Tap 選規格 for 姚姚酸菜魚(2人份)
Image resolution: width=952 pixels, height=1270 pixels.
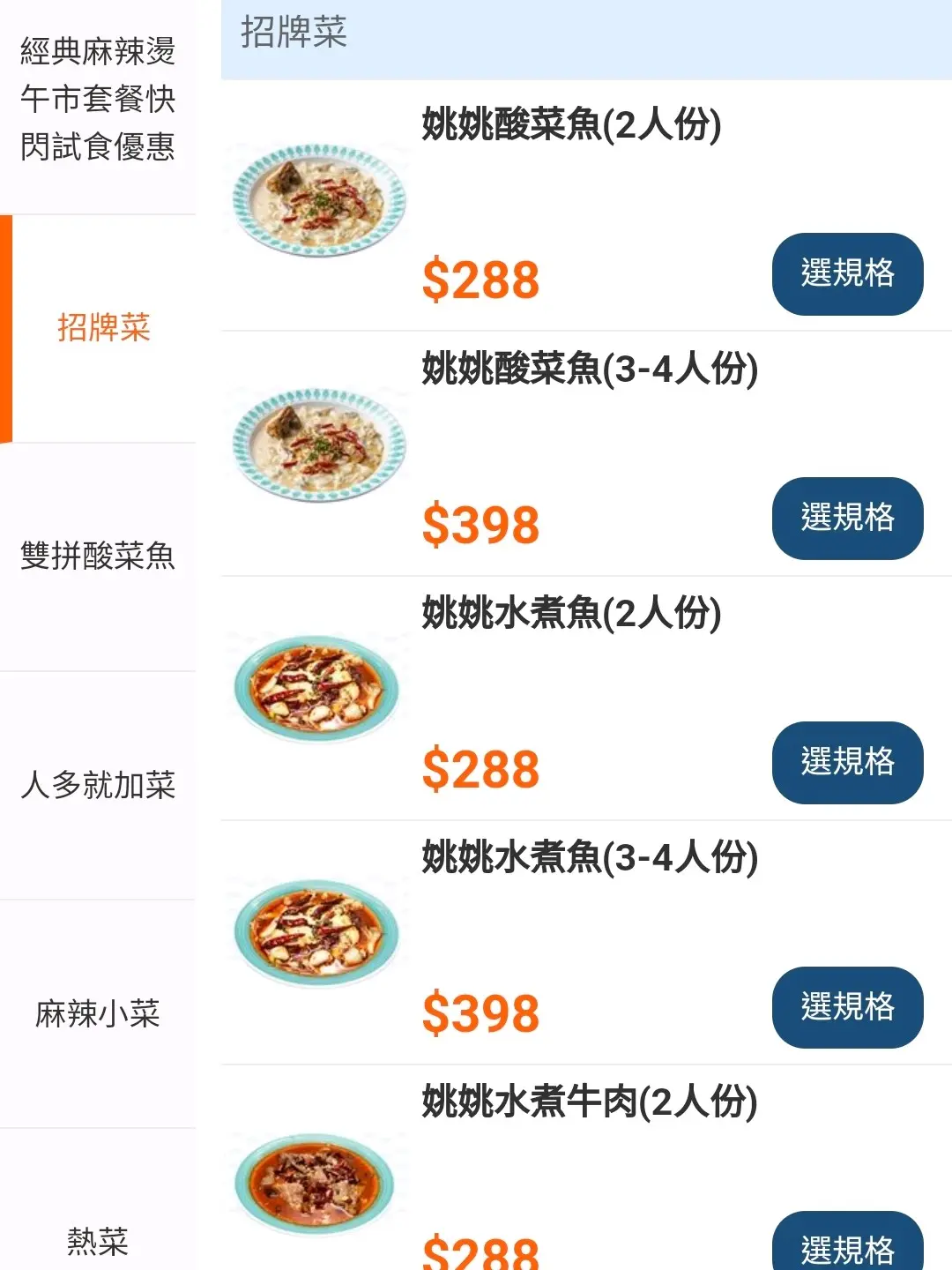847,273
